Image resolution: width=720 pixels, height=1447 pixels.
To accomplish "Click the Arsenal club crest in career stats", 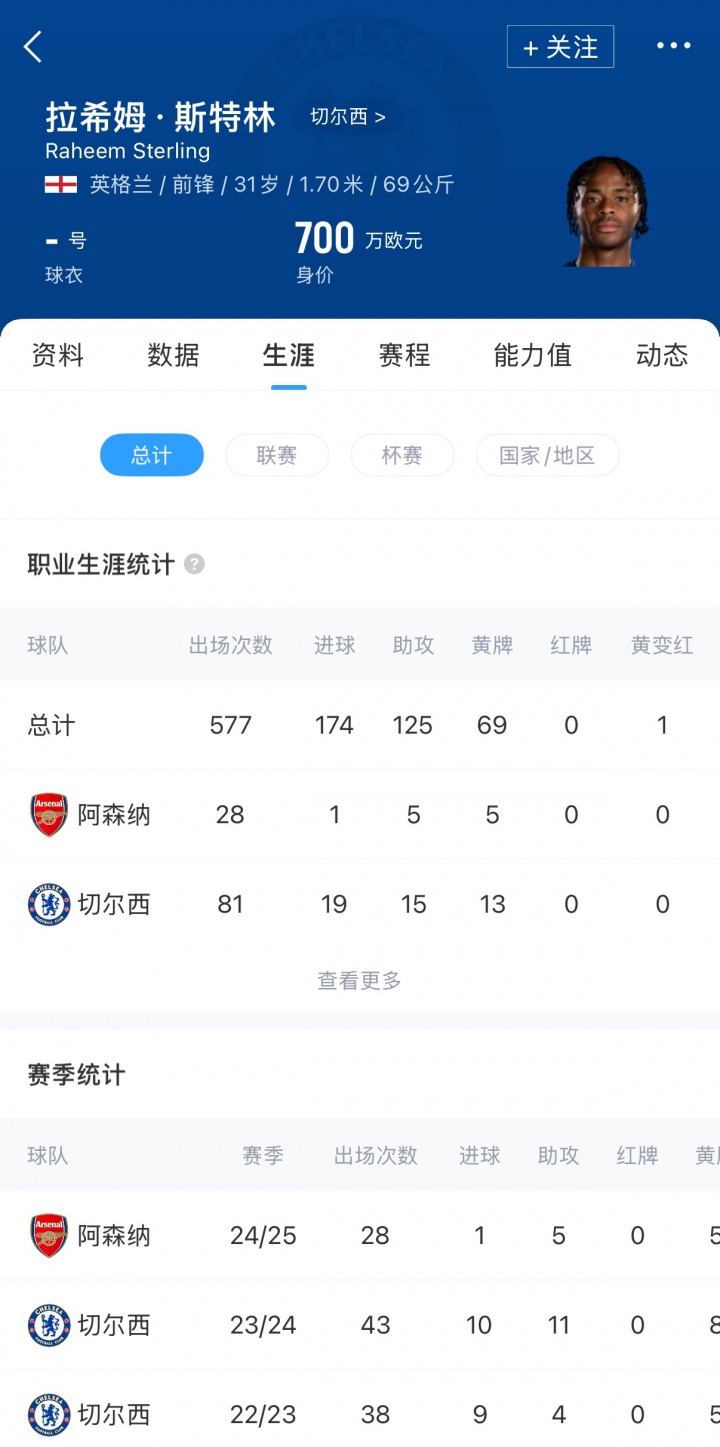I will point(48,814).
